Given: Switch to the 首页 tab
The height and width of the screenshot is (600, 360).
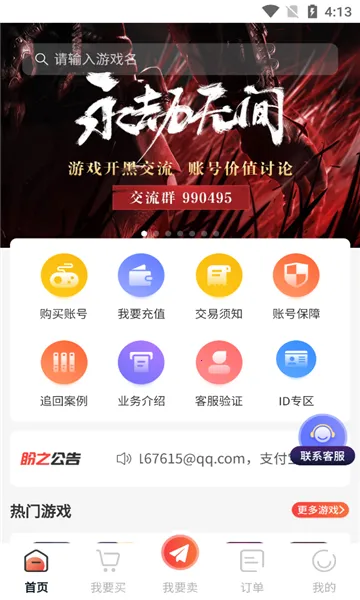Looking at the screenshot, I should click(x=36, y=571).
